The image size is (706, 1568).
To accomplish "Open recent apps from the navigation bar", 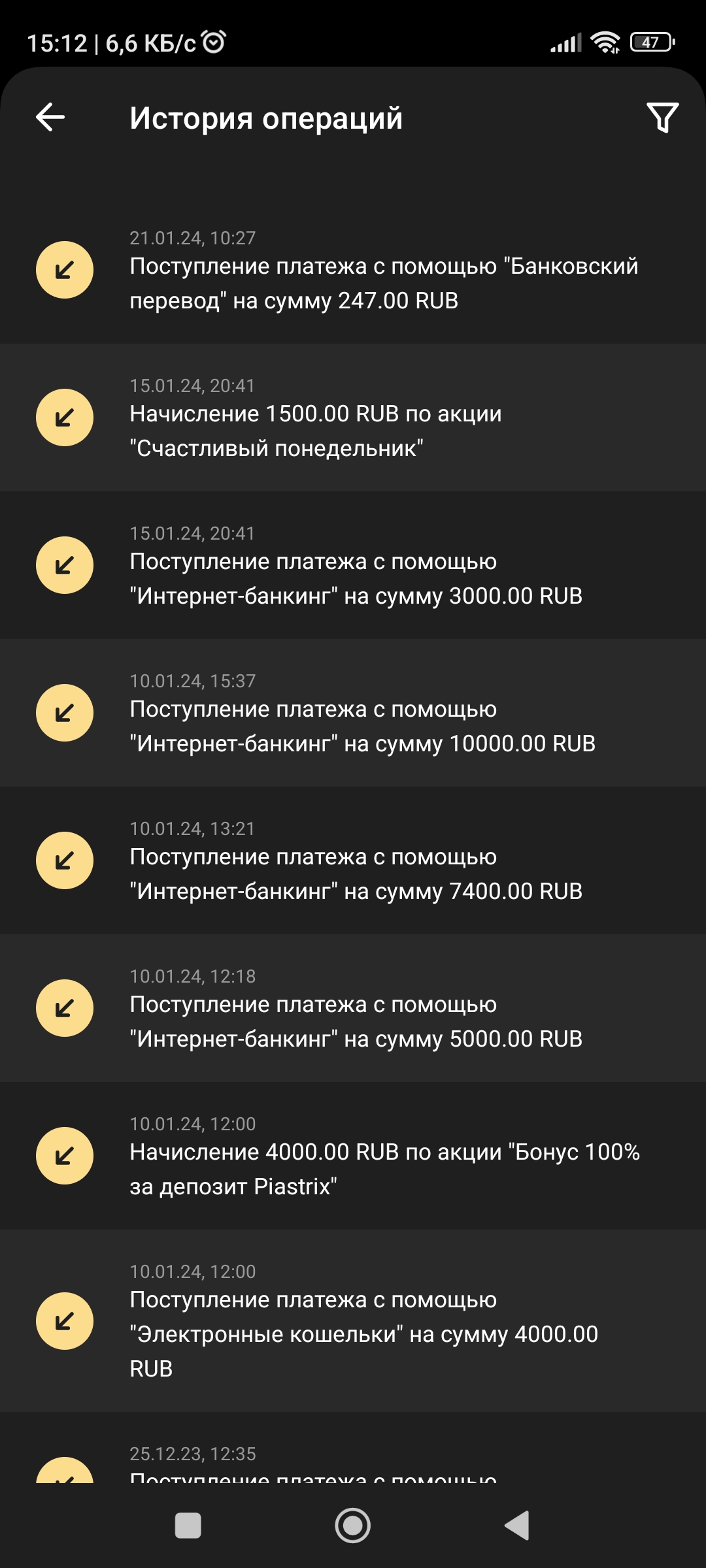I will 188,1526.
